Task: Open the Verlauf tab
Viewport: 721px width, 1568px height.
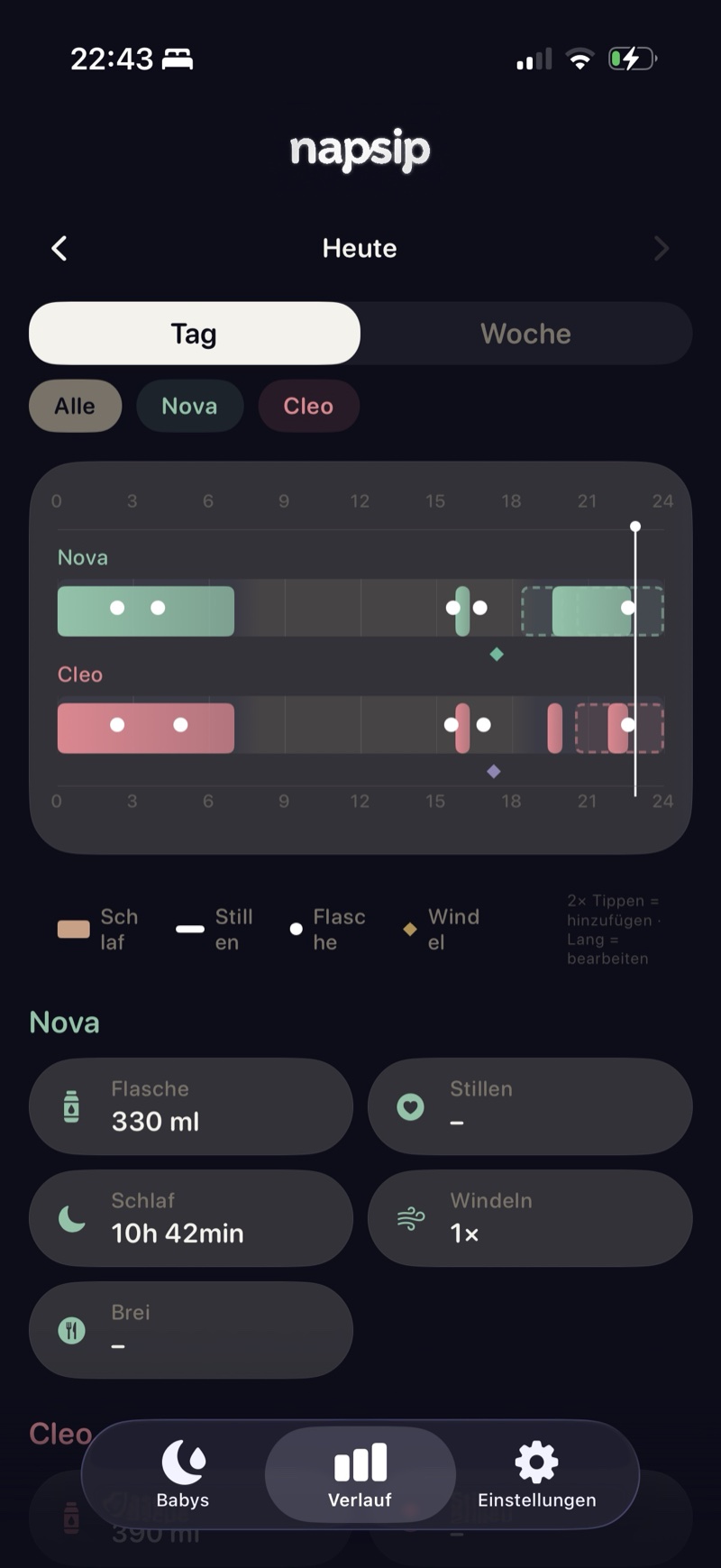Action: (x=360, y=1474)
